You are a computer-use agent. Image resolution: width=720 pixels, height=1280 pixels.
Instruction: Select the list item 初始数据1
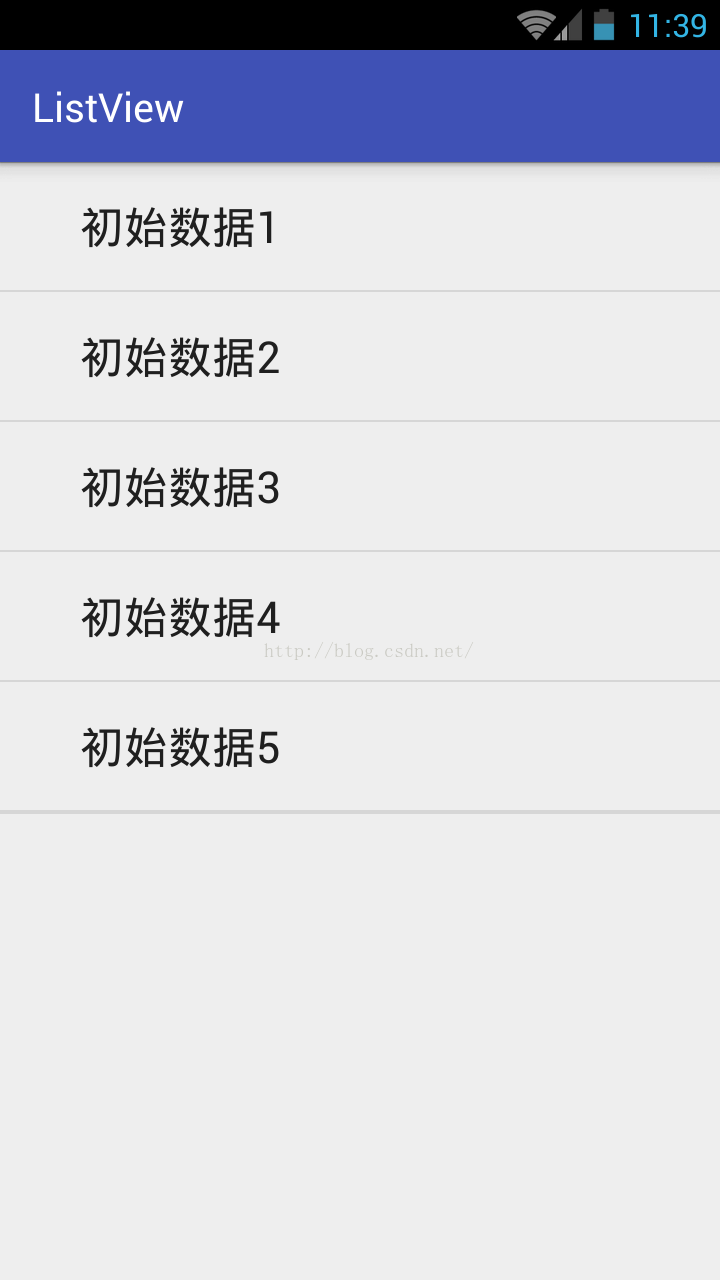tap(180, 228)
